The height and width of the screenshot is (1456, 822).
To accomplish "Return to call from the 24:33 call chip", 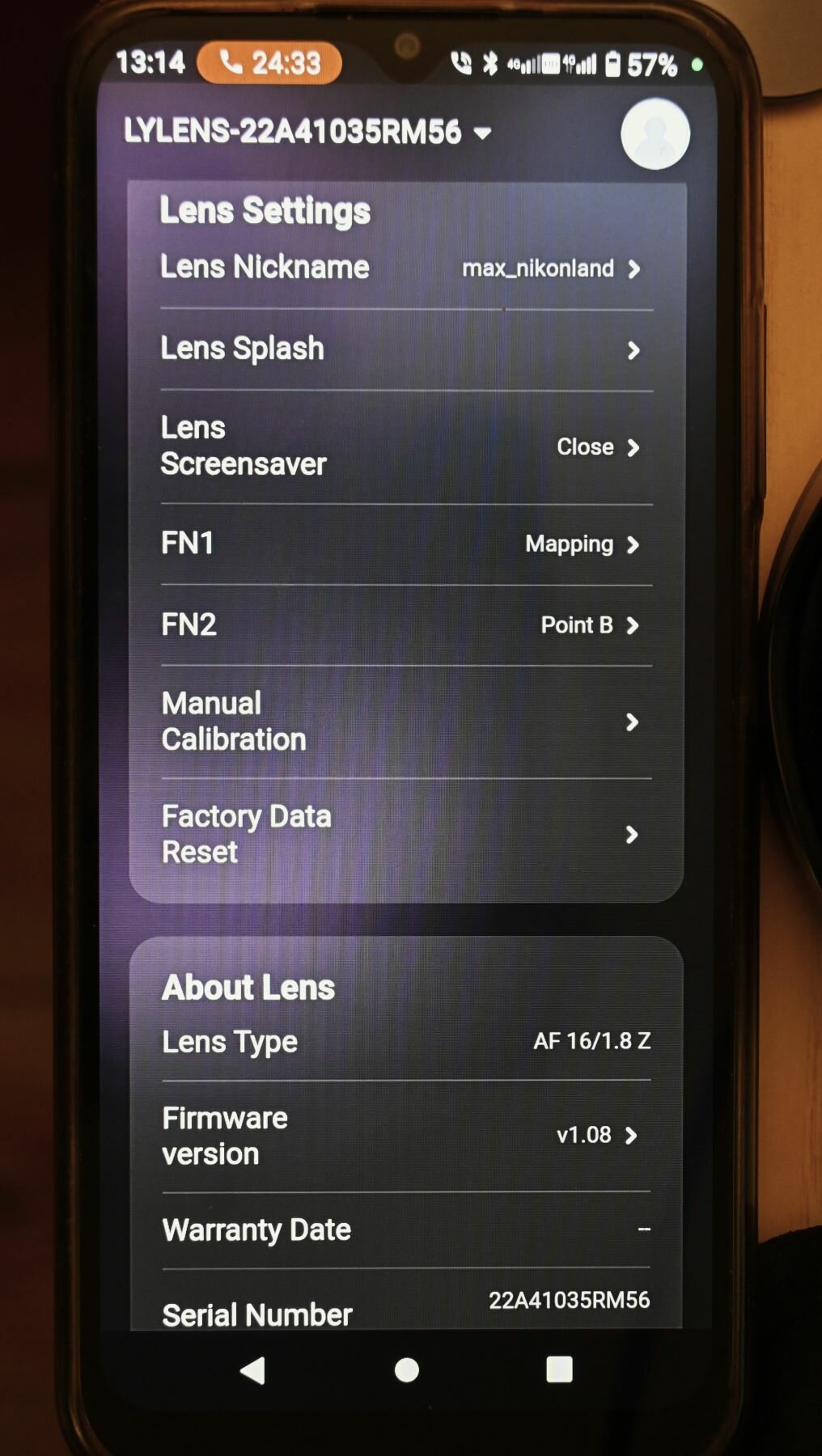I will click(269, 63).
